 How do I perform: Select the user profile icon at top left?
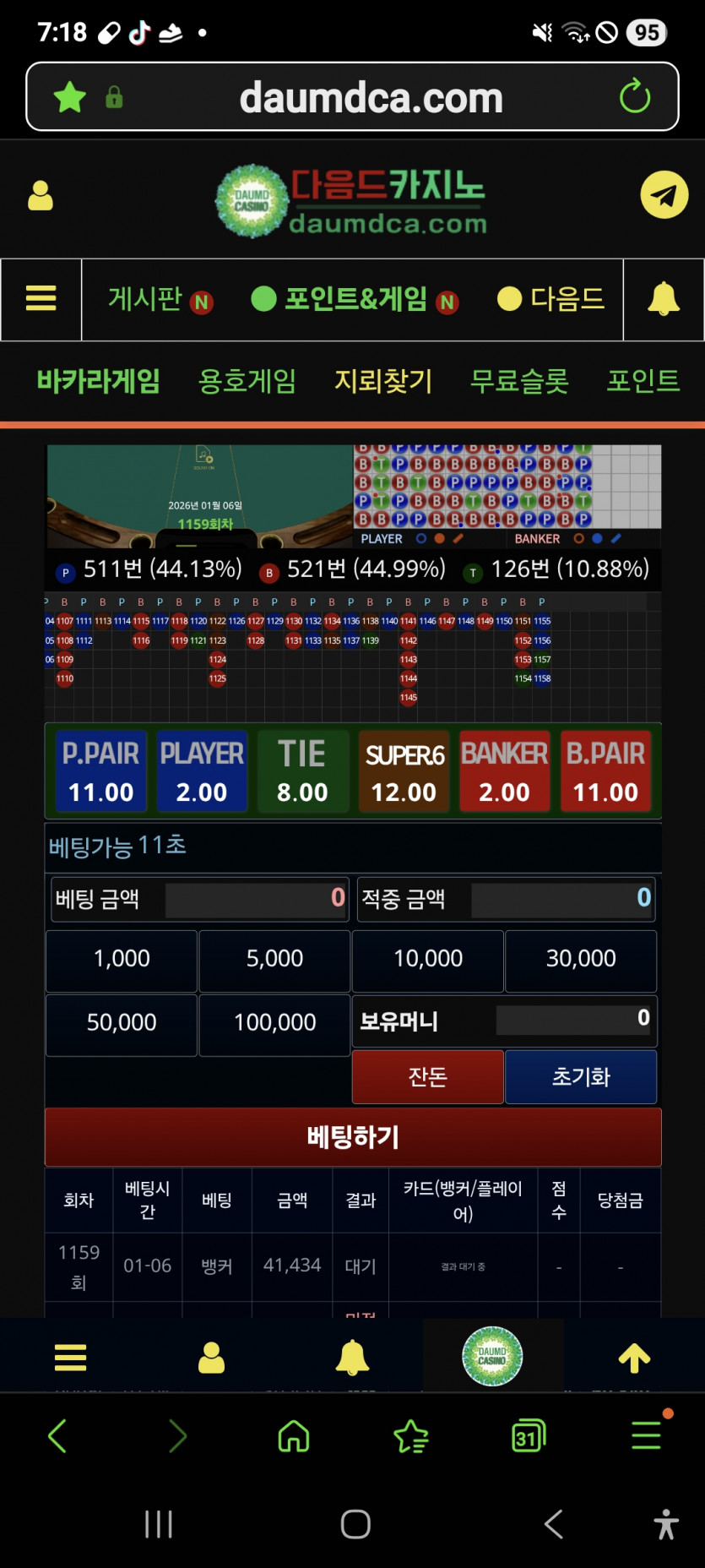(x=41, y=194)
